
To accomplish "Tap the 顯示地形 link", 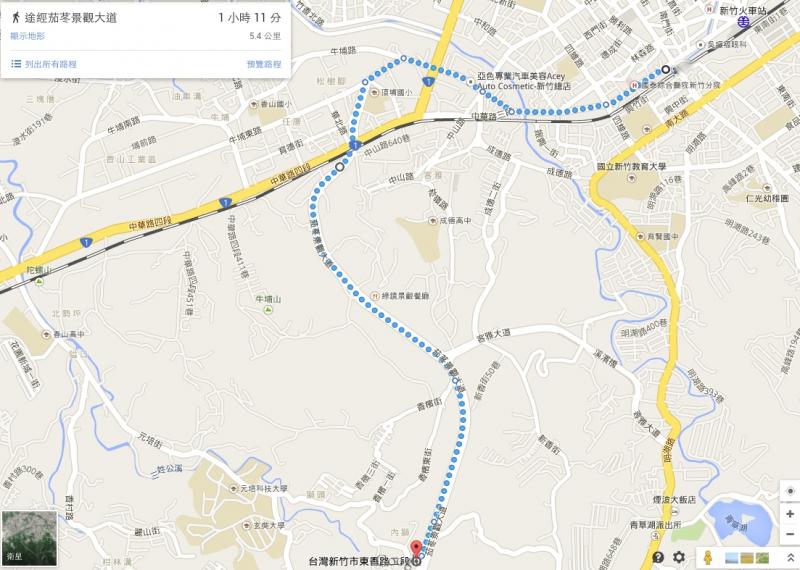I will [x=28, y=36].
